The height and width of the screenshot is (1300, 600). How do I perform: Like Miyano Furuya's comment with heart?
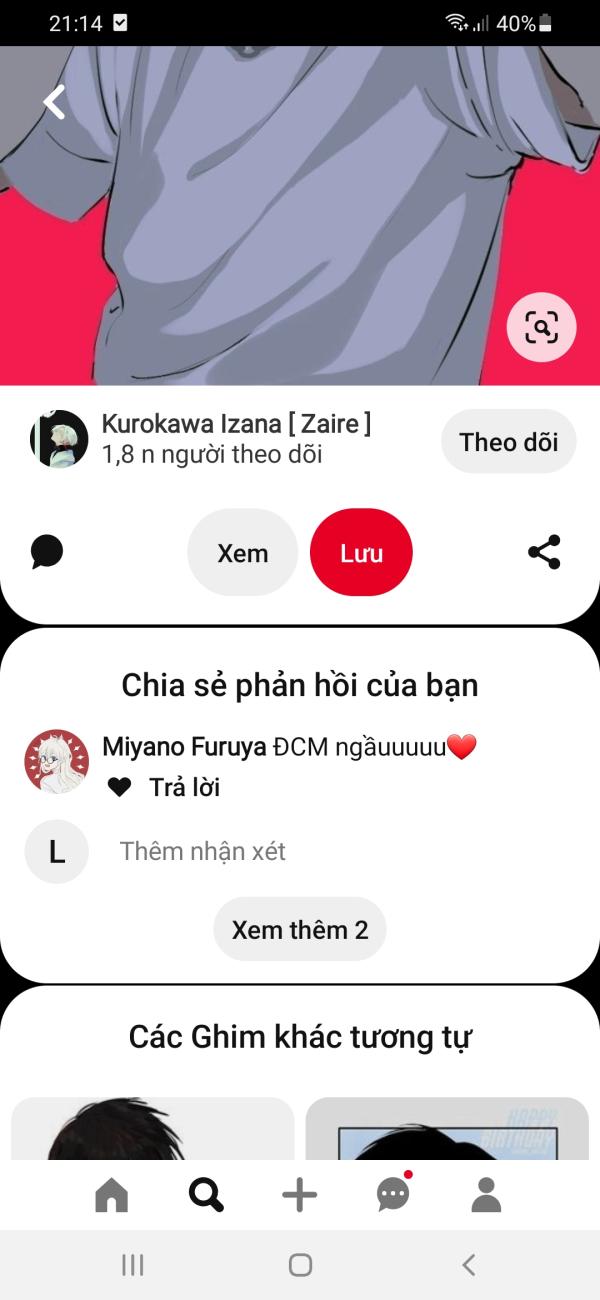coord(119,788)
